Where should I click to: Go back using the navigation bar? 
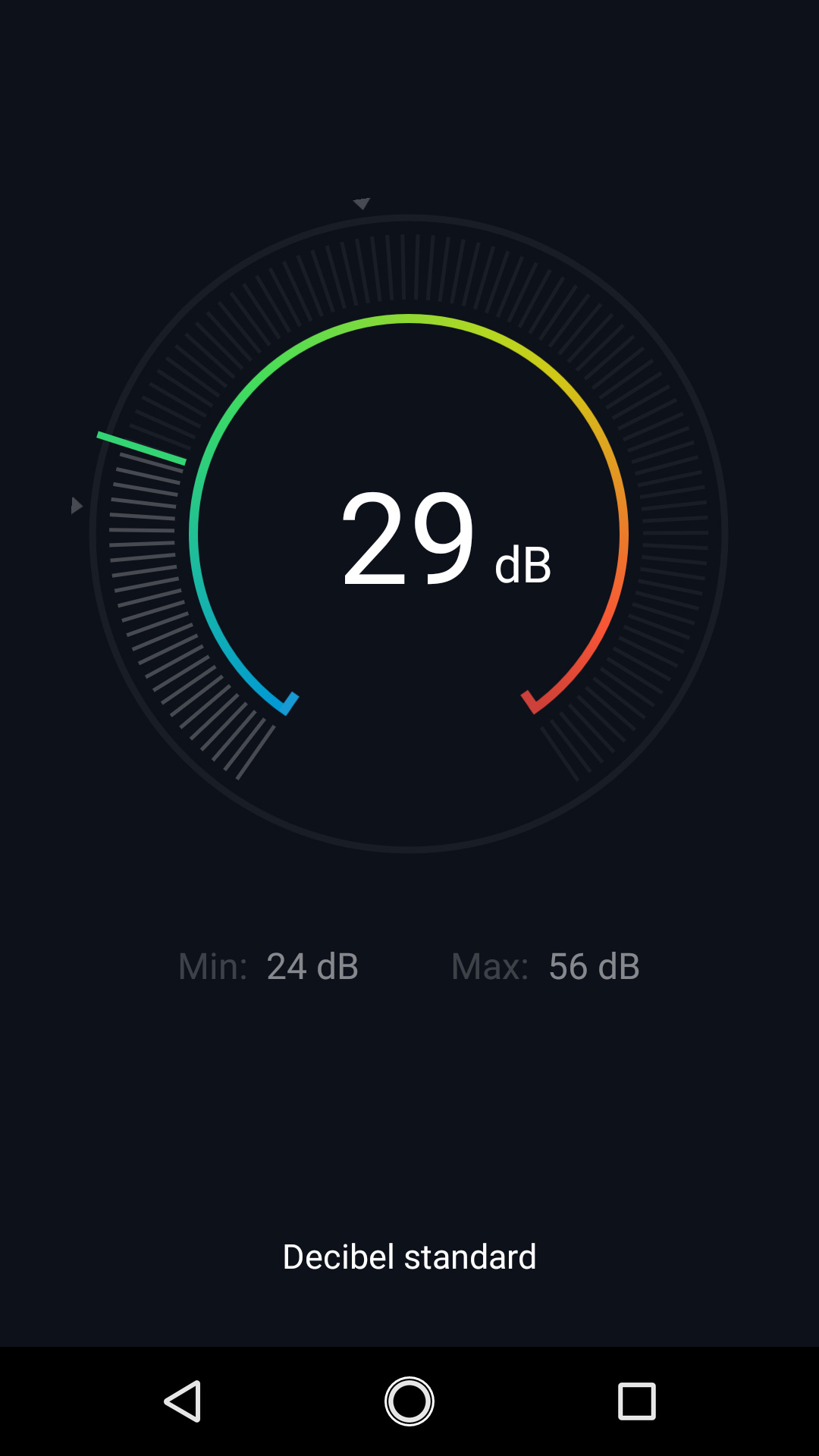[x=183, y=1401]
